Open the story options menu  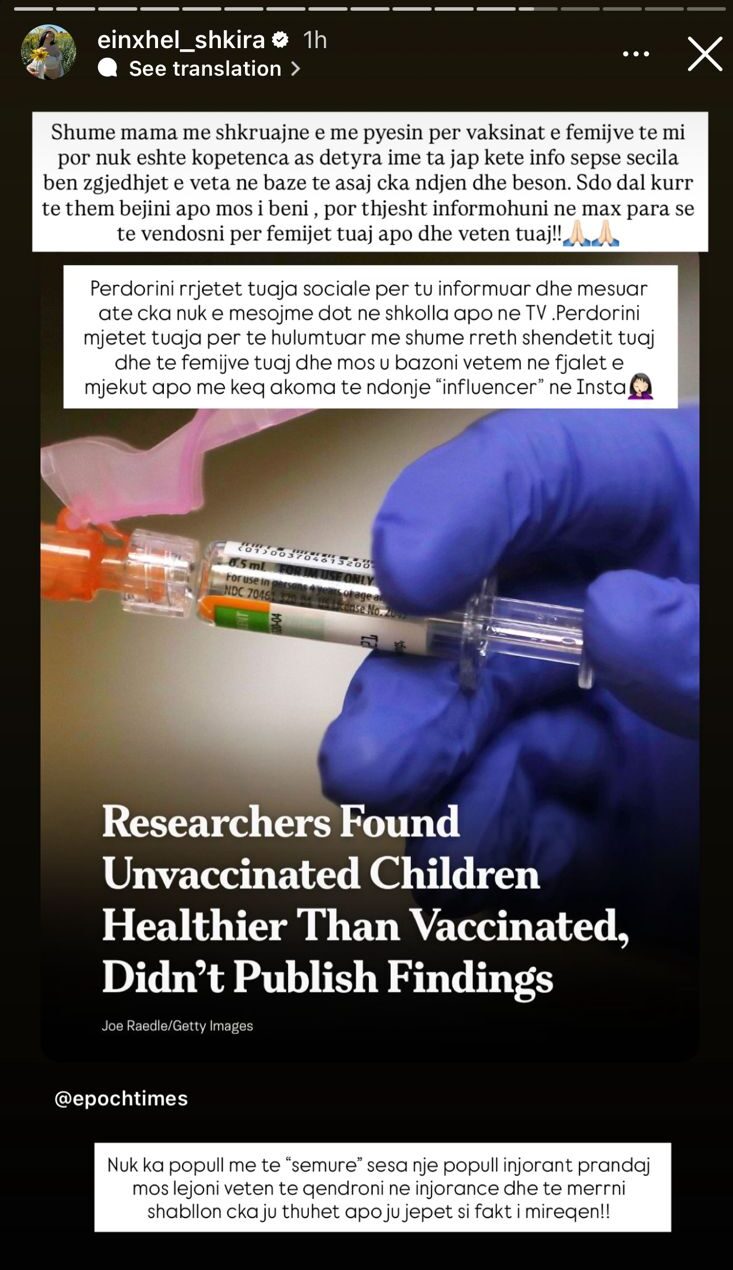click(636, 54)
